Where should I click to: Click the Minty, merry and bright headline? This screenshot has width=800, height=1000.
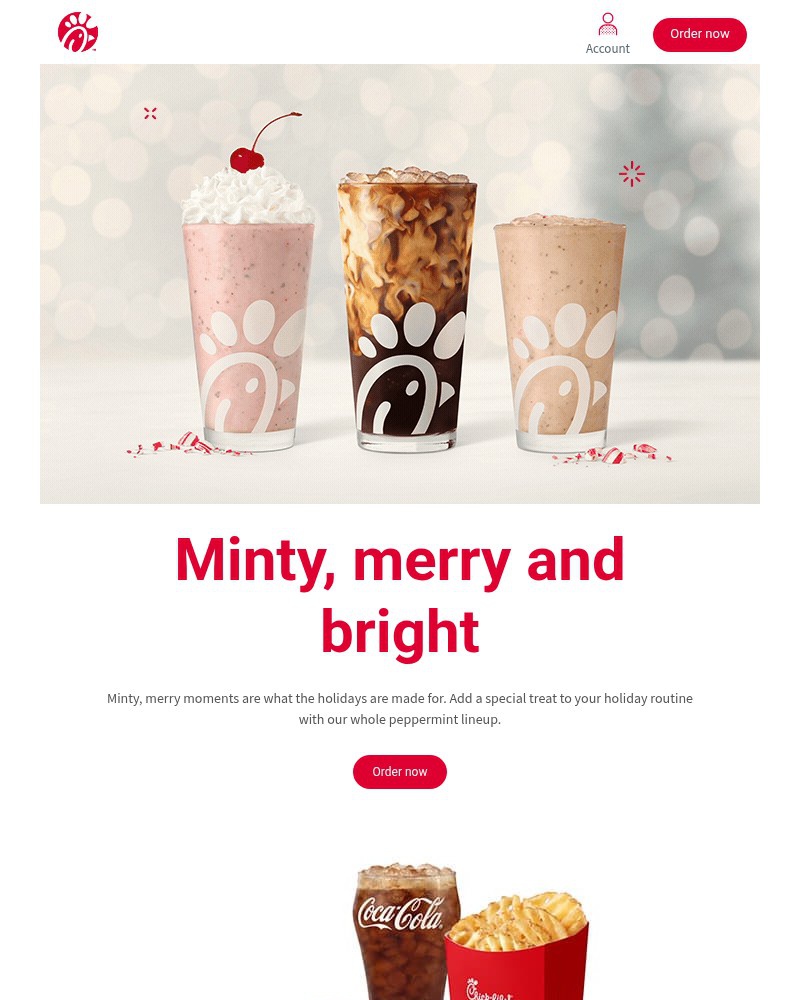[399, 595]
